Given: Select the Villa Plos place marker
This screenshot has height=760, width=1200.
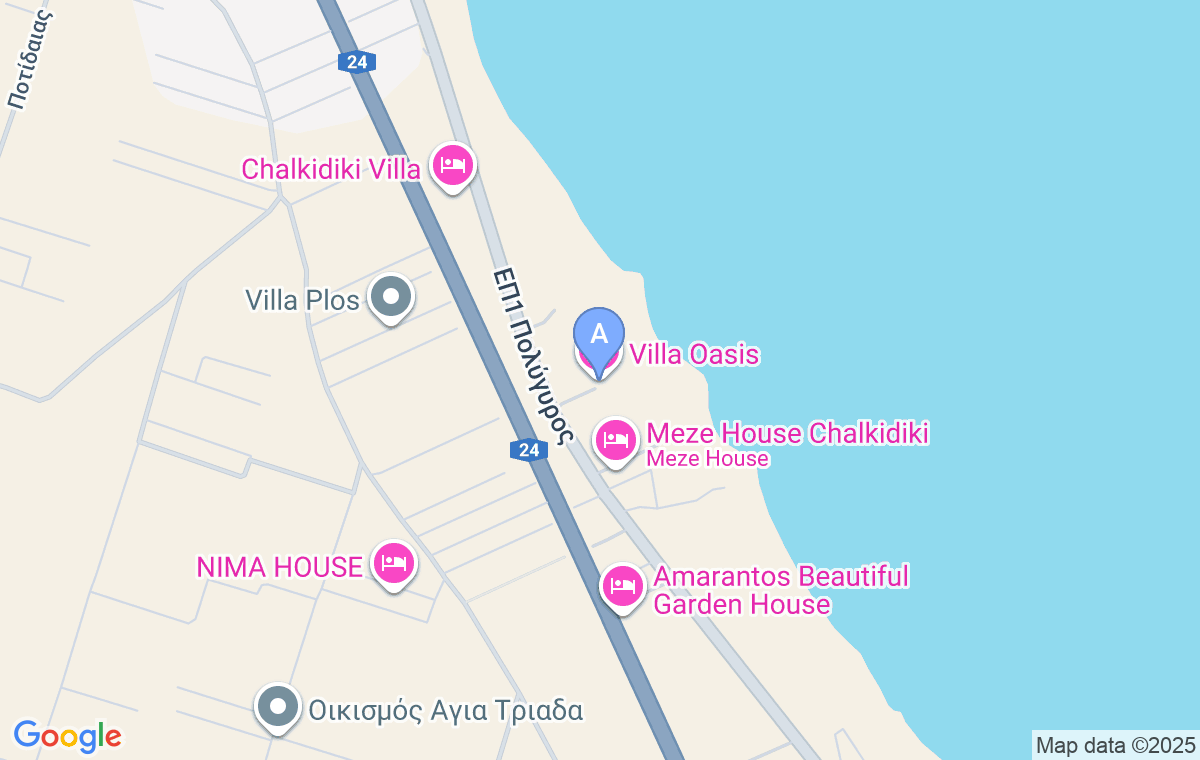Looking at the screenshot, I should pyautogui.click(x=390, y=297).
